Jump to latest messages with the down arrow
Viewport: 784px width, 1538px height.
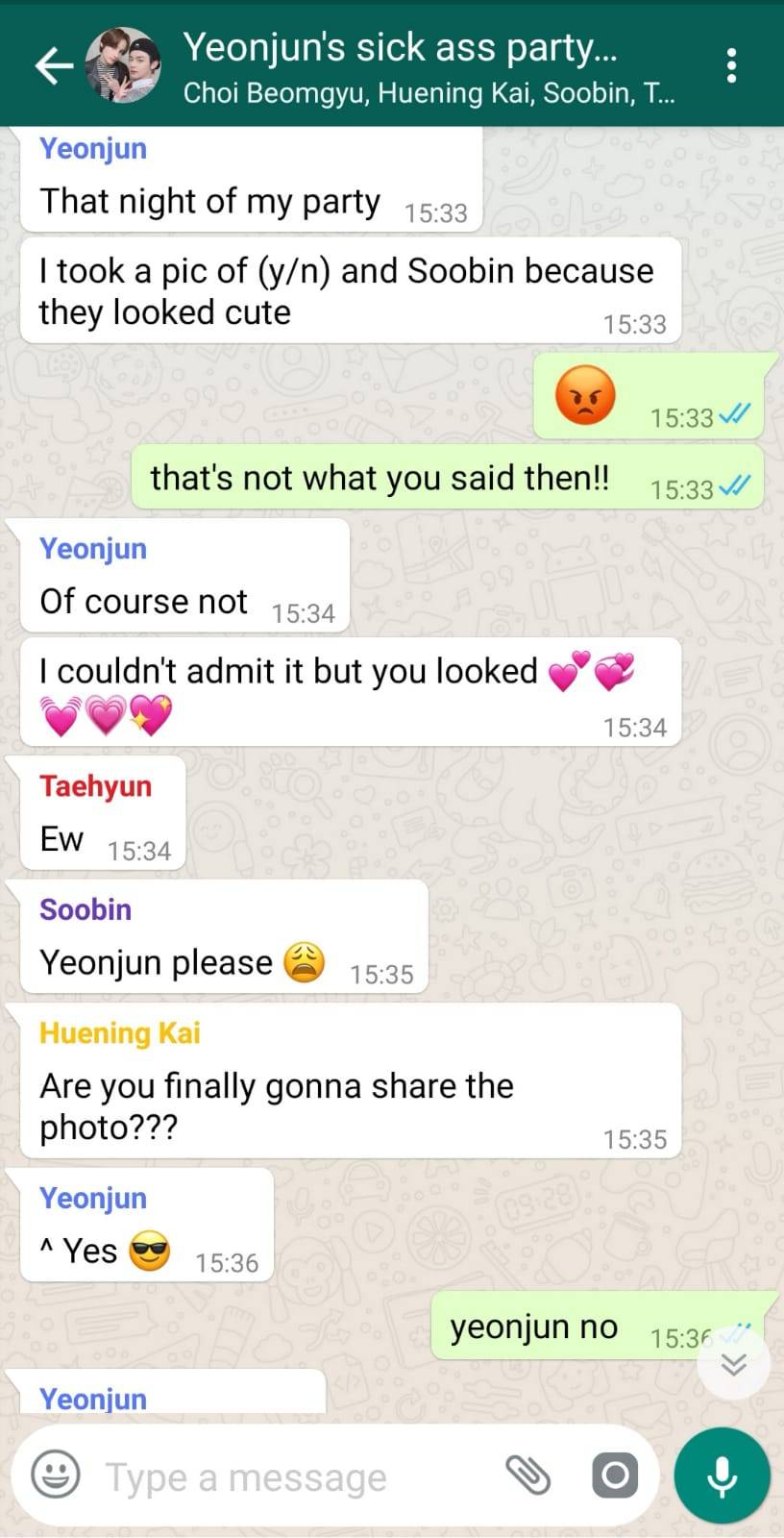point(734,1363)
